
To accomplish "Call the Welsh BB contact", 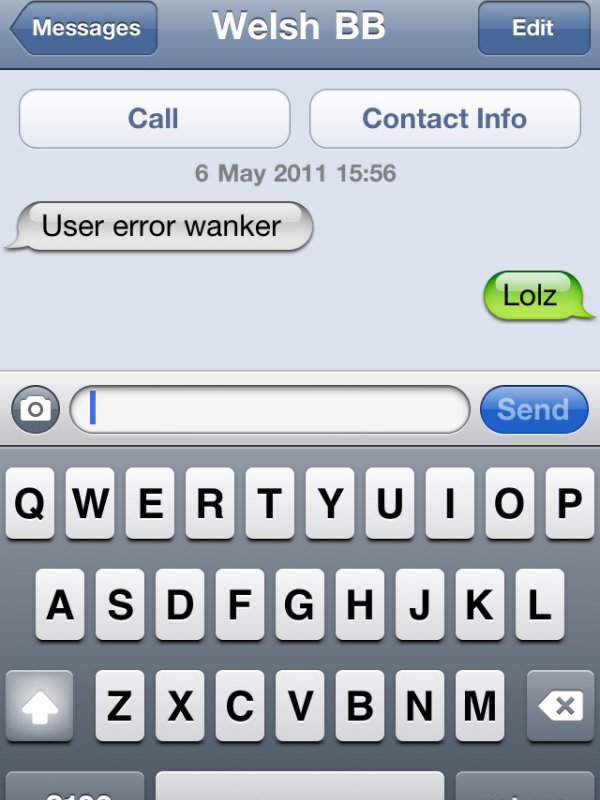I will (x=154, y=119).
